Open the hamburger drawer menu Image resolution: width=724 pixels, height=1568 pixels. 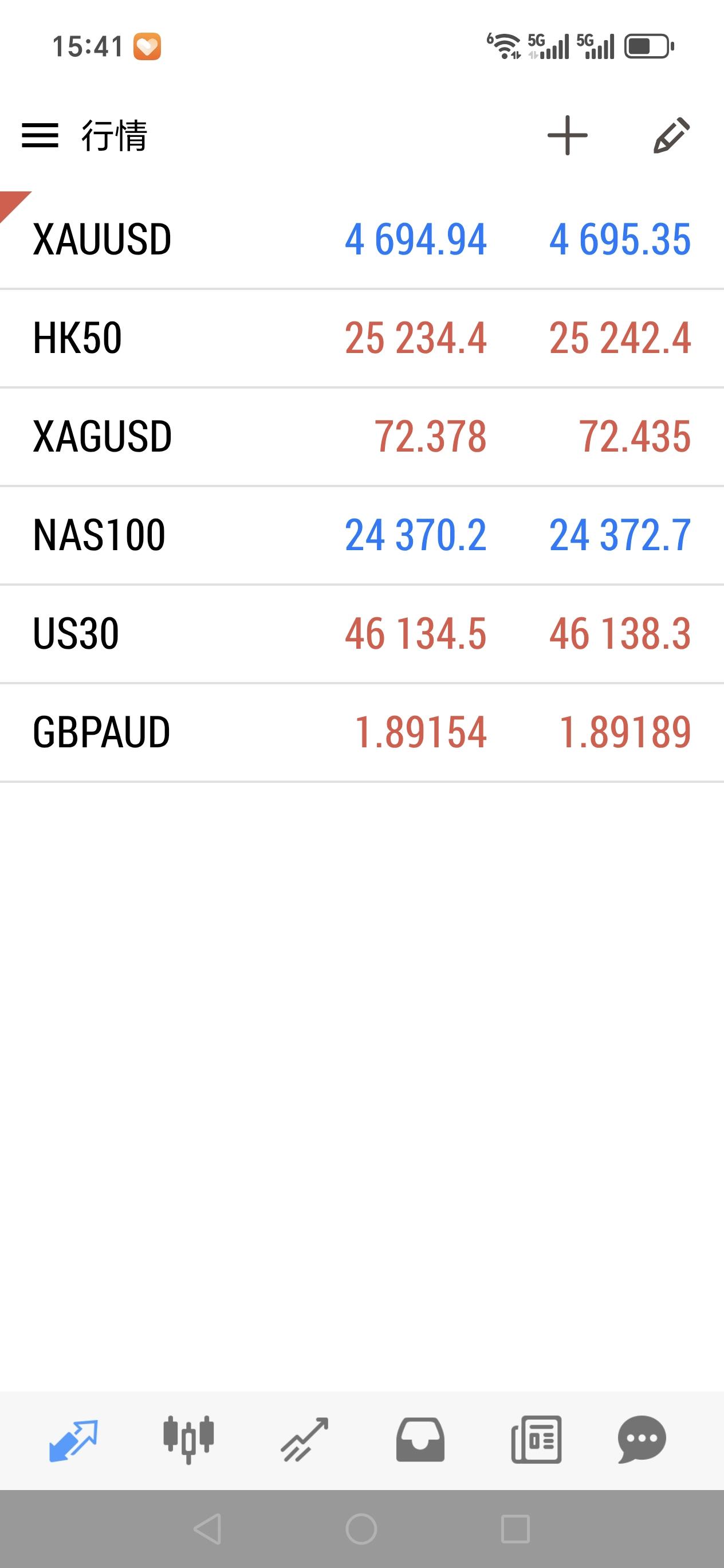(40, 135)
